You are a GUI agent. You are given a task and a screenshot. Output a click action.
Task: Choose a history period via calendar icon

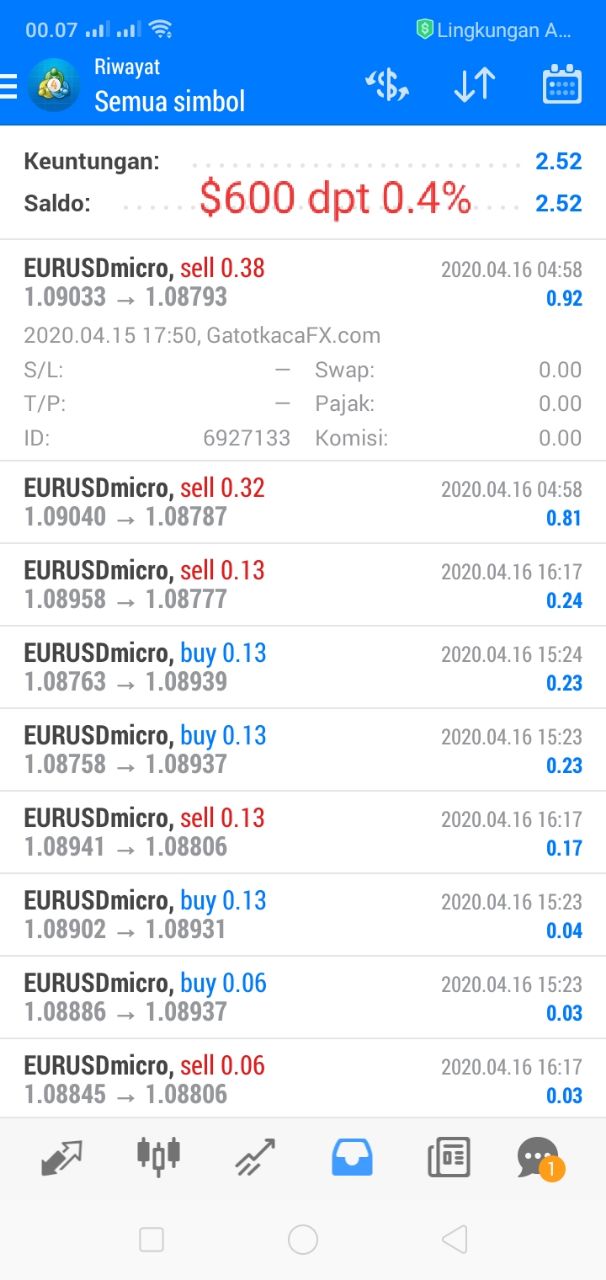coord(562,86)
